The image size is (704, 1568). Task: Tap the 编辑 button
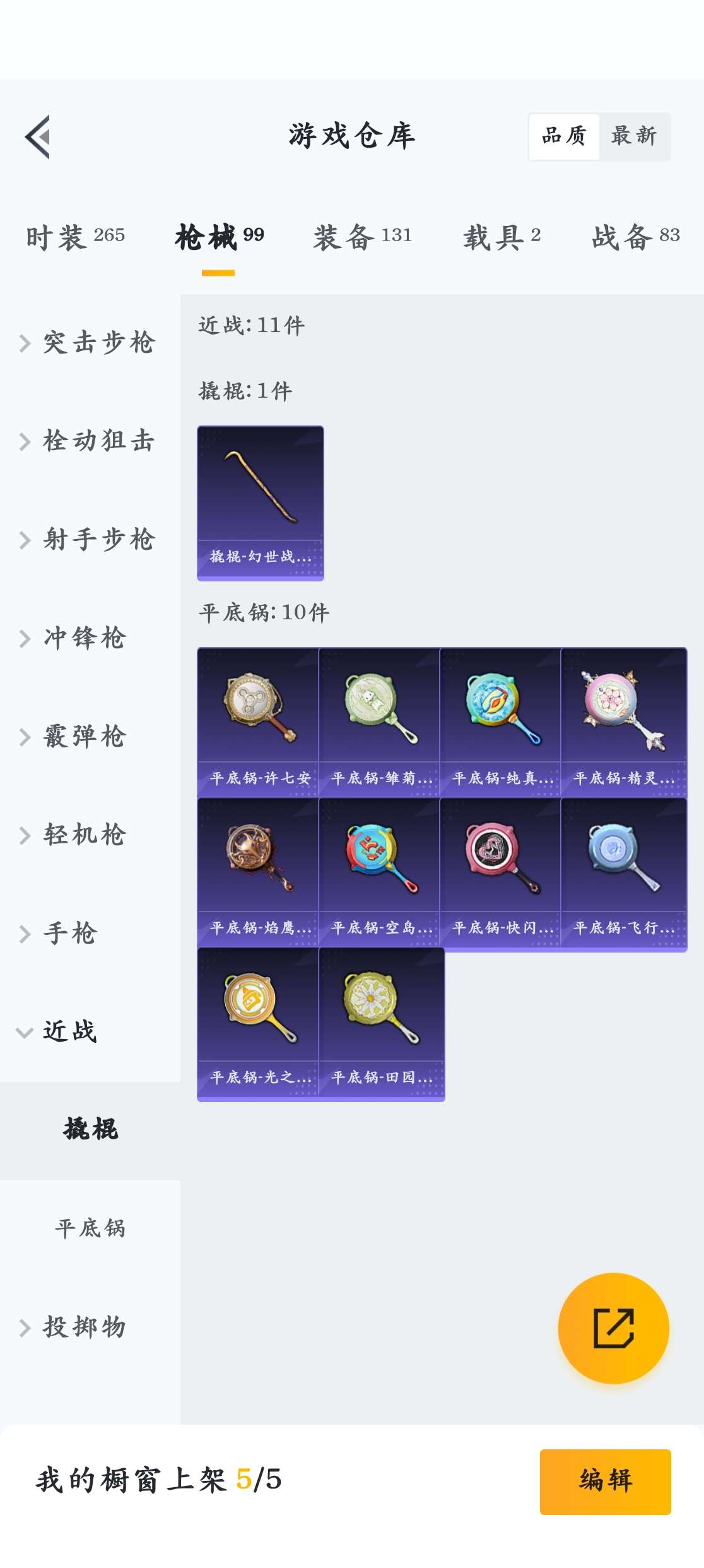coord(605,1481)
